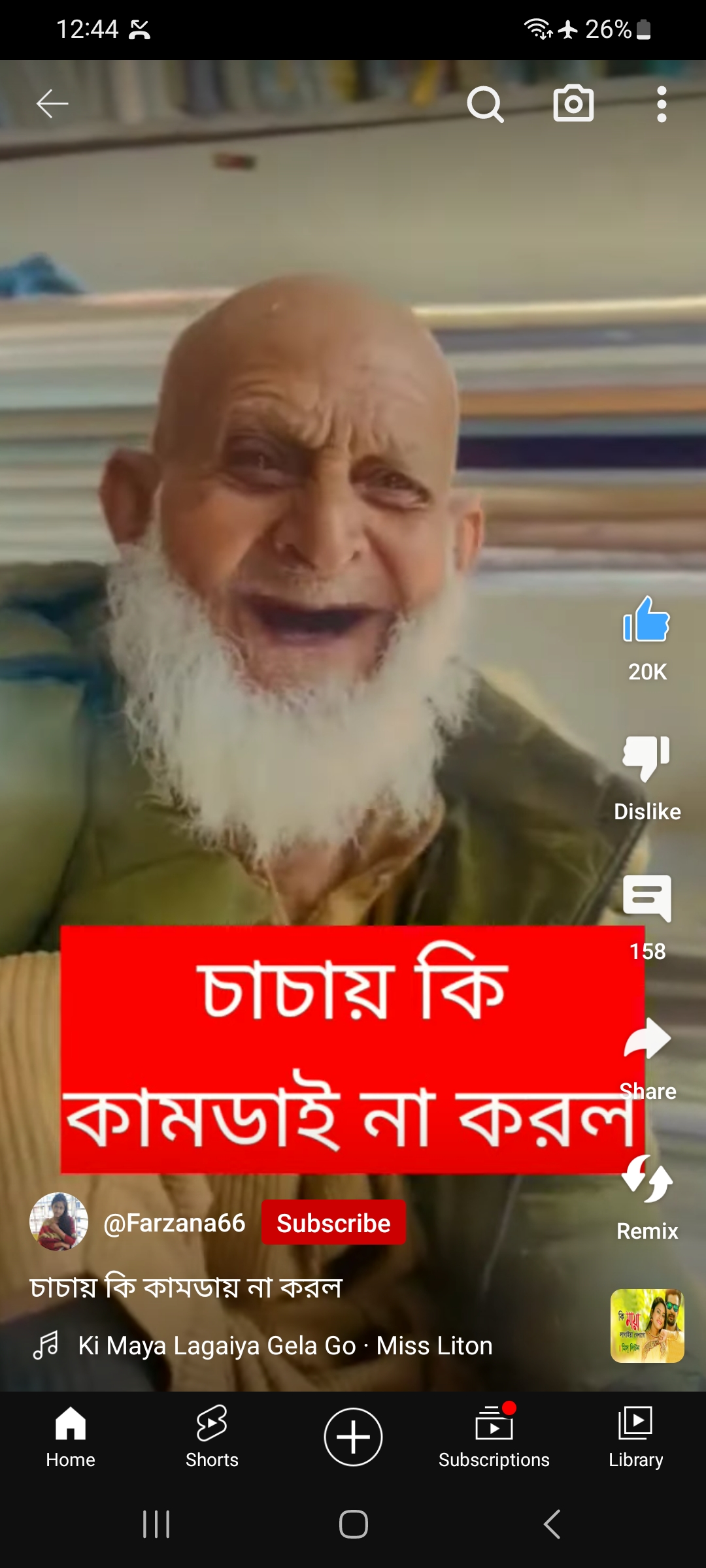706x1568 pixels.
Task: Open the sound thumbnail for this Short
Action: 647,1326
